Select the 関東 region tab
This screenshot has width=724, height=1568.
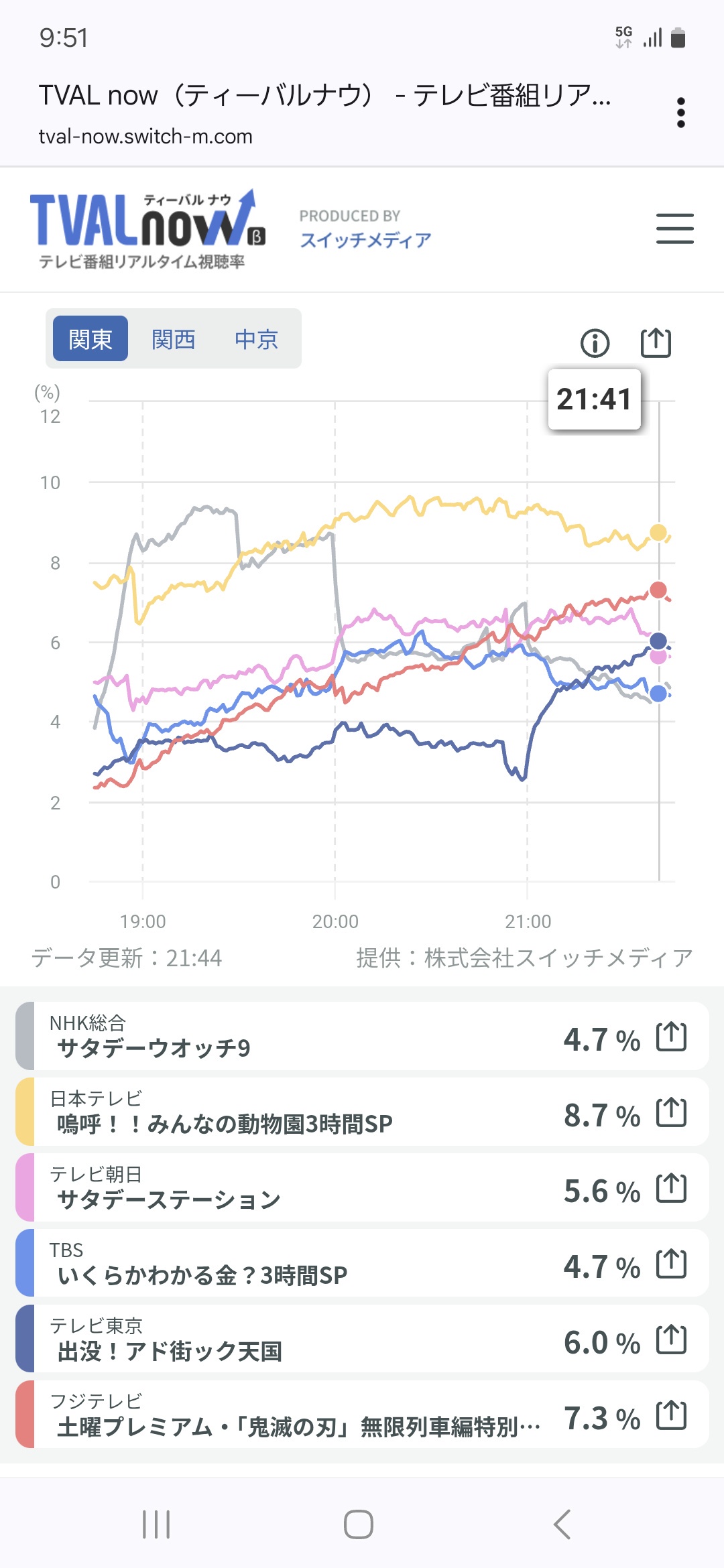coord(90,339)
